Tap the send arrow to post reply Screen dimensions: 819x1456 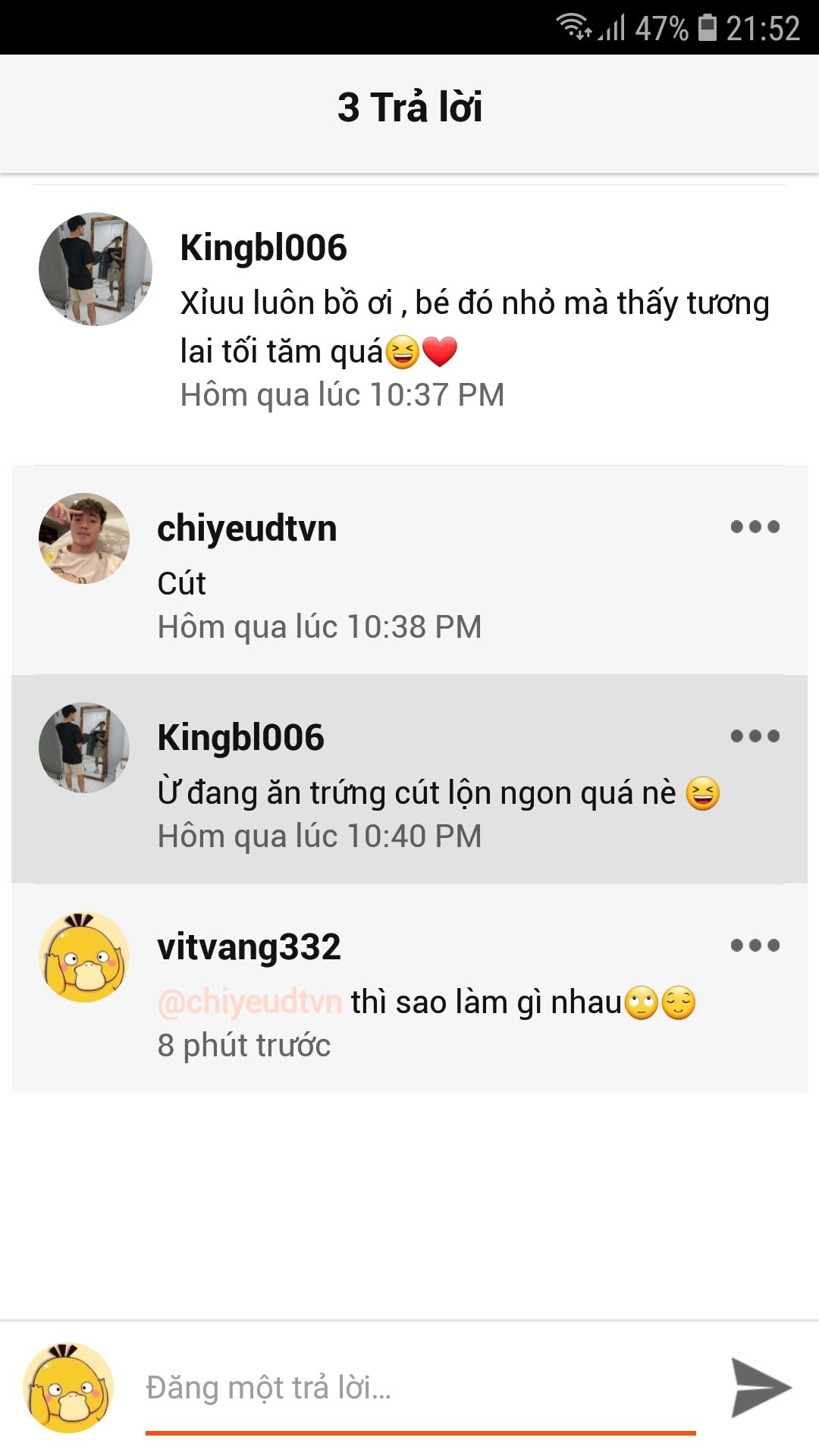[x=761, y=1388]
